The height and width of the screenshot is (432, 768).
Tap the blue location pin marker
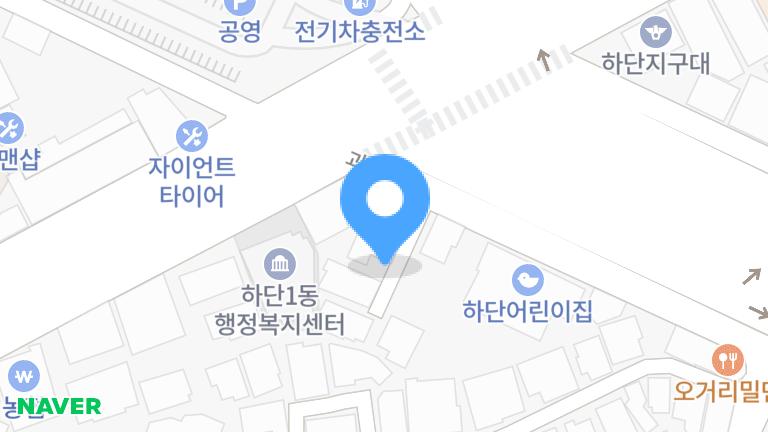[385, 203]
